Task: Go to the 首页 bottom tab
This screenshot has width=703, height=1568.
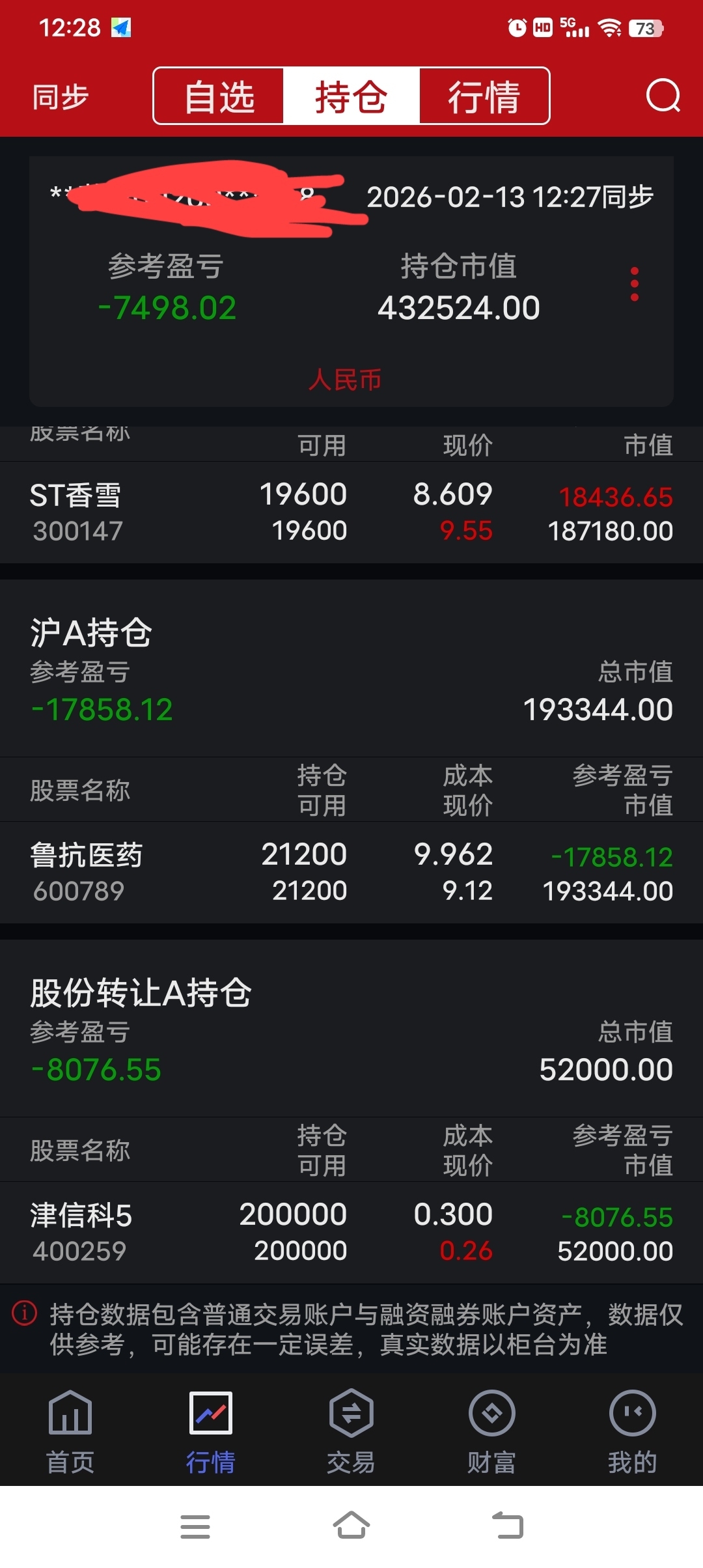Action: (x=70, y=1433)
